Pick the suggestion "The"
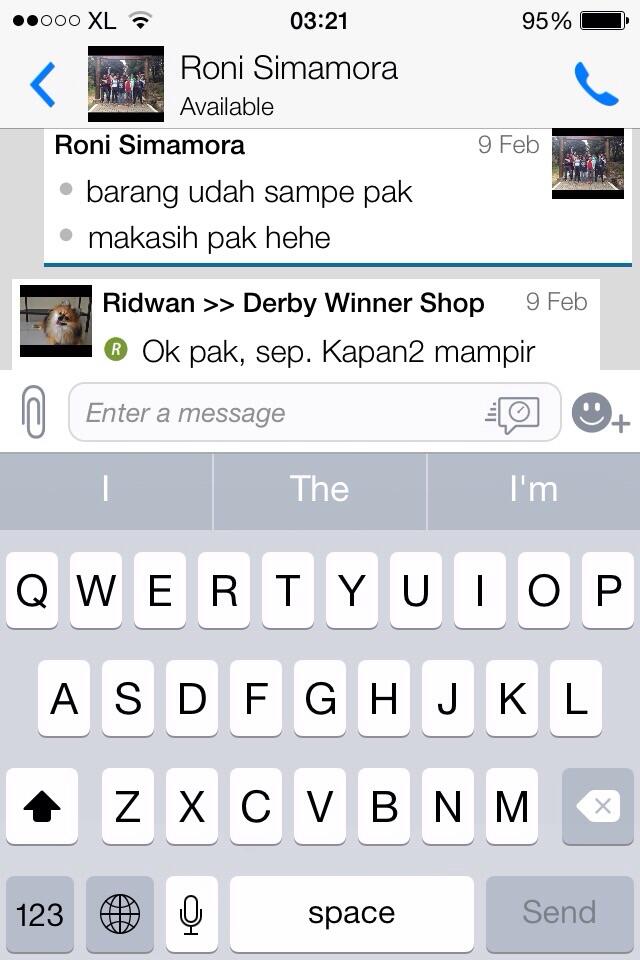Viewport: 640px width, 960px height. click(319, 489)
